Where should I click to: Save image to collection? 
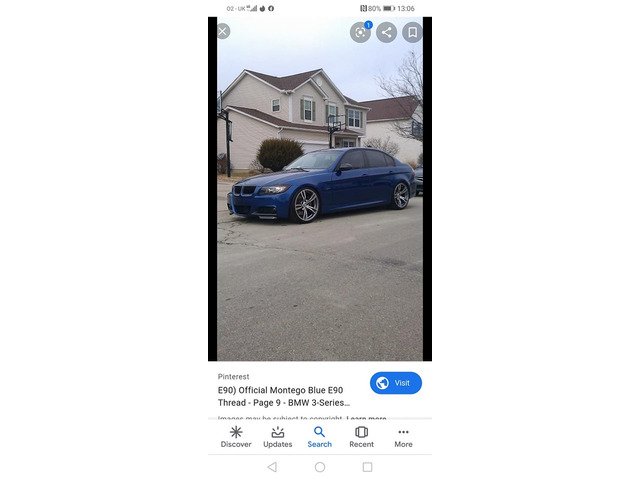click(x=412, y=32)
